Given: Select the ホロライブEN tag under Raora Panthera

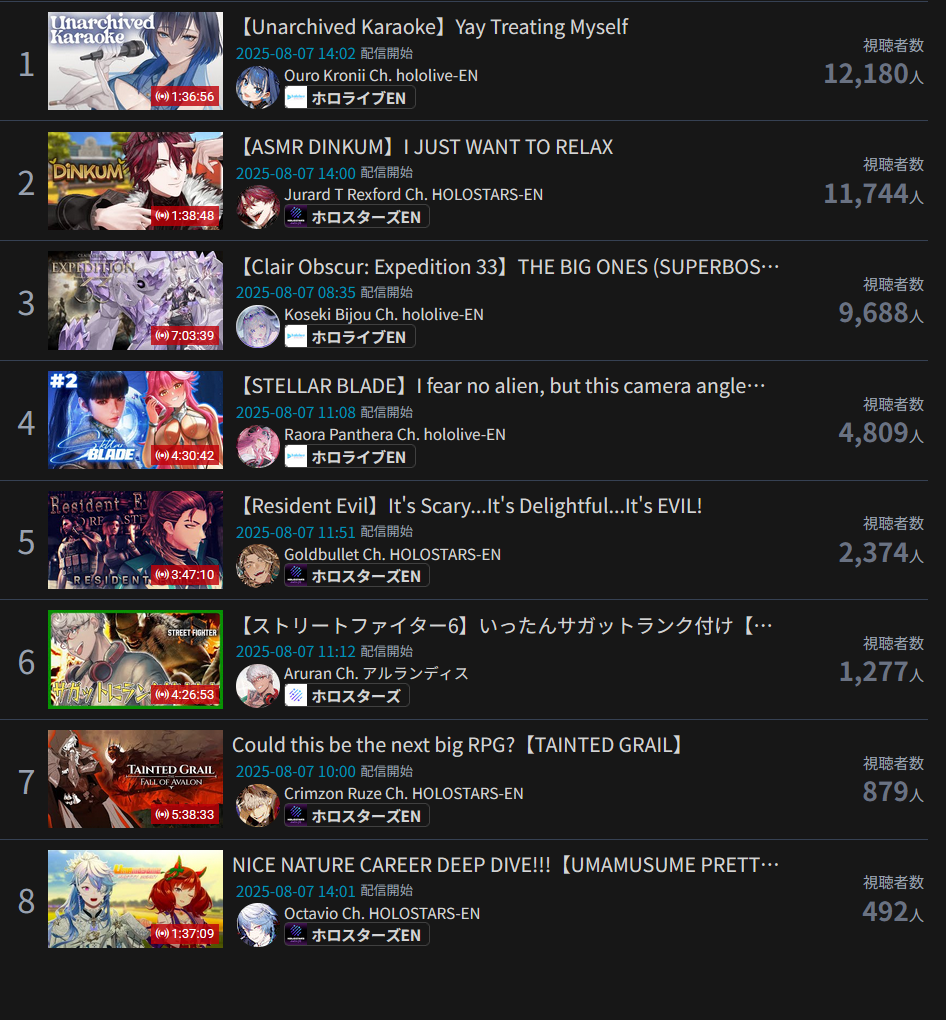Looking at the screenshot, I should (349, 457).
